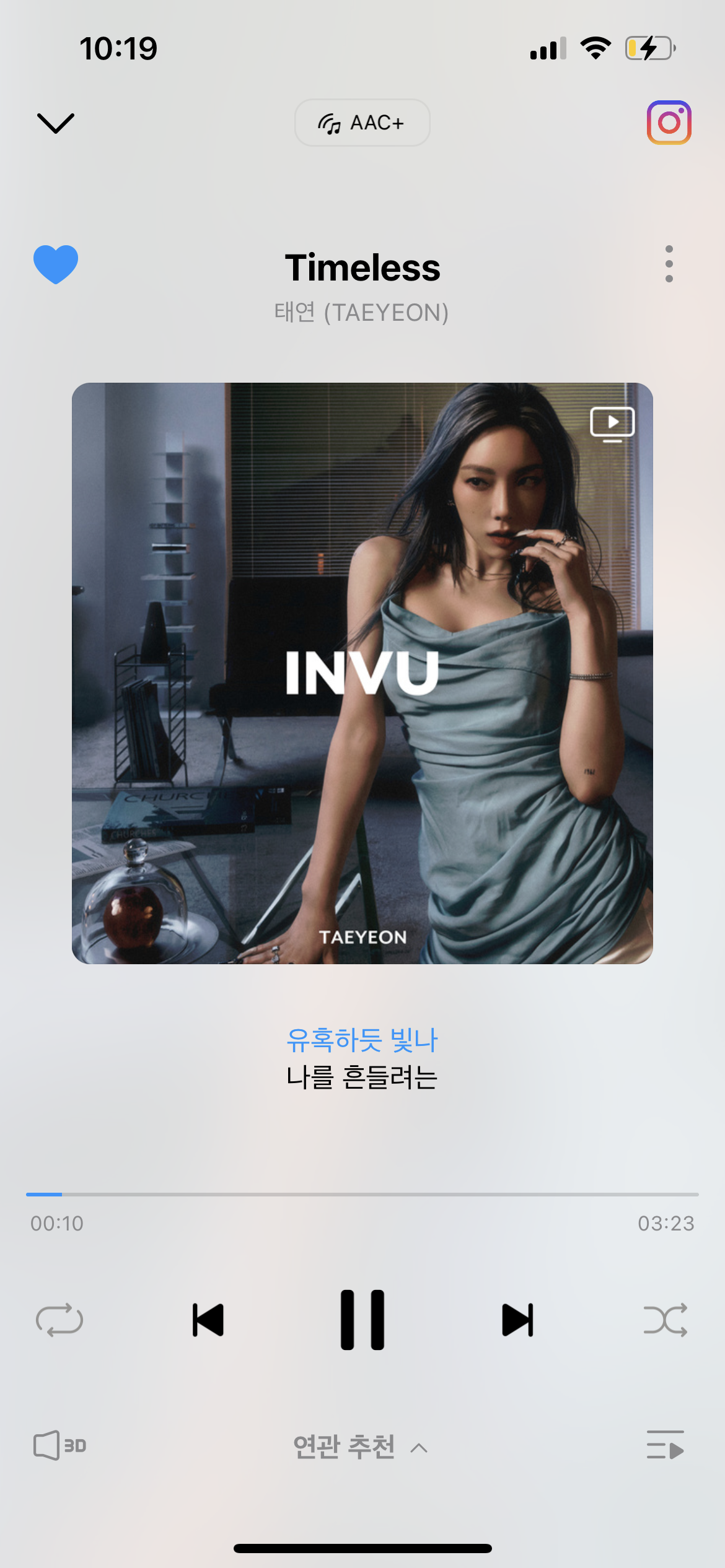Collapse the player with the down chevron
Screen dimensions: 725x1568
click(56, 123)
